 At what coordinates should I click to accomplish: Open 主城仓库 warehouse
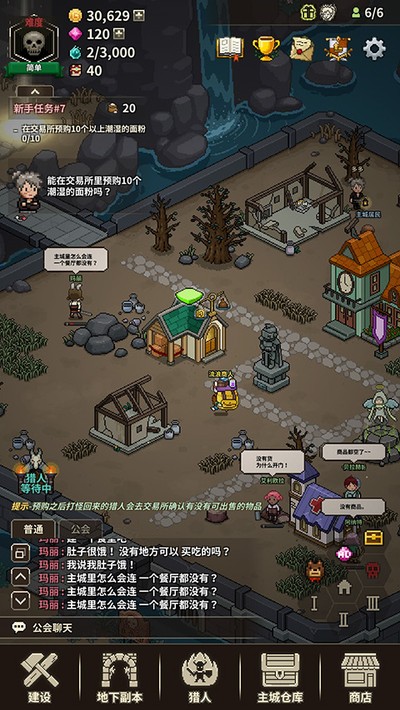coord(280,677)
